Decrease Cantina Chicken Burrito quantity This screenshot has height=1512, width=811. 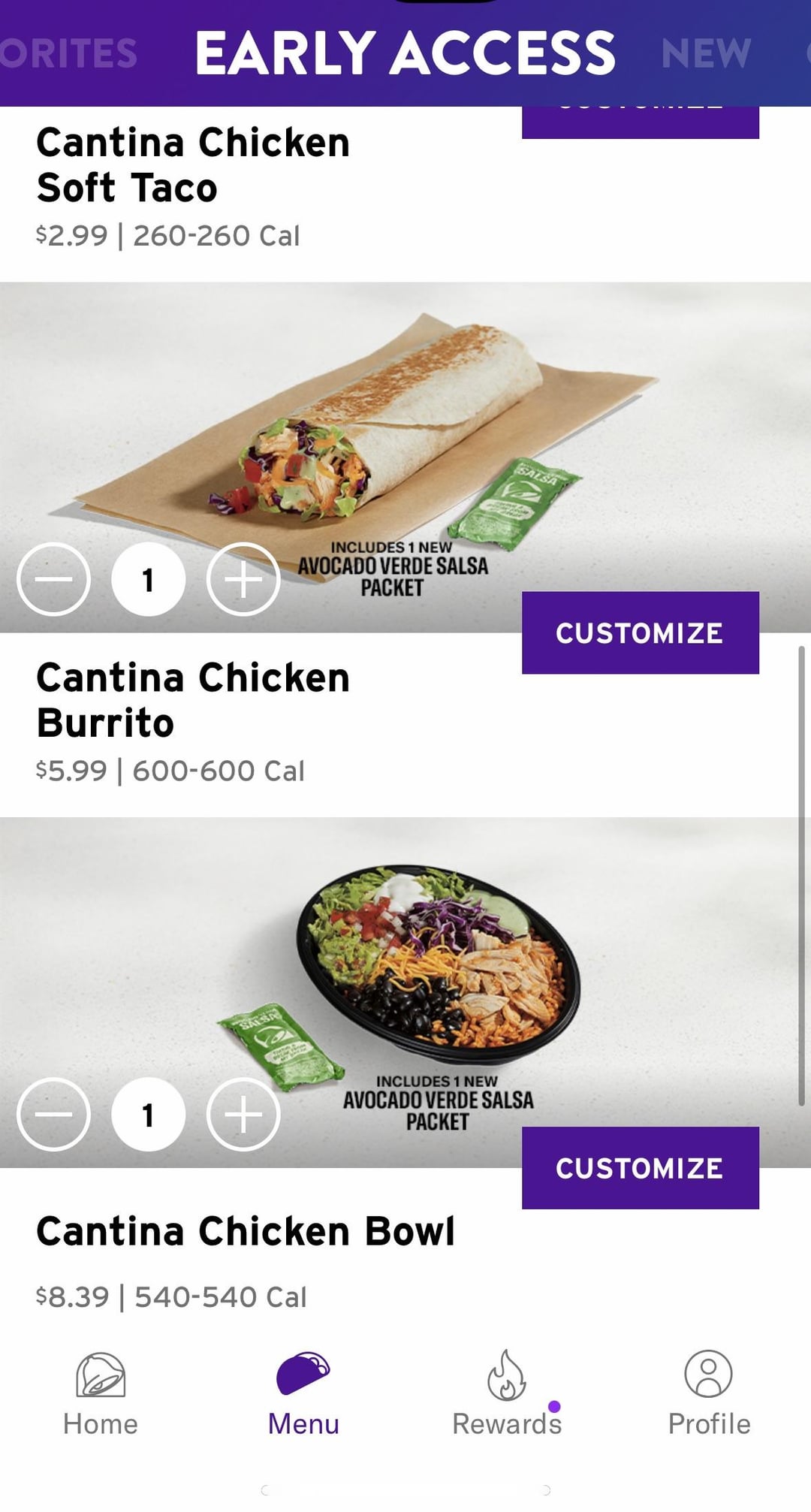pos(53,580)
